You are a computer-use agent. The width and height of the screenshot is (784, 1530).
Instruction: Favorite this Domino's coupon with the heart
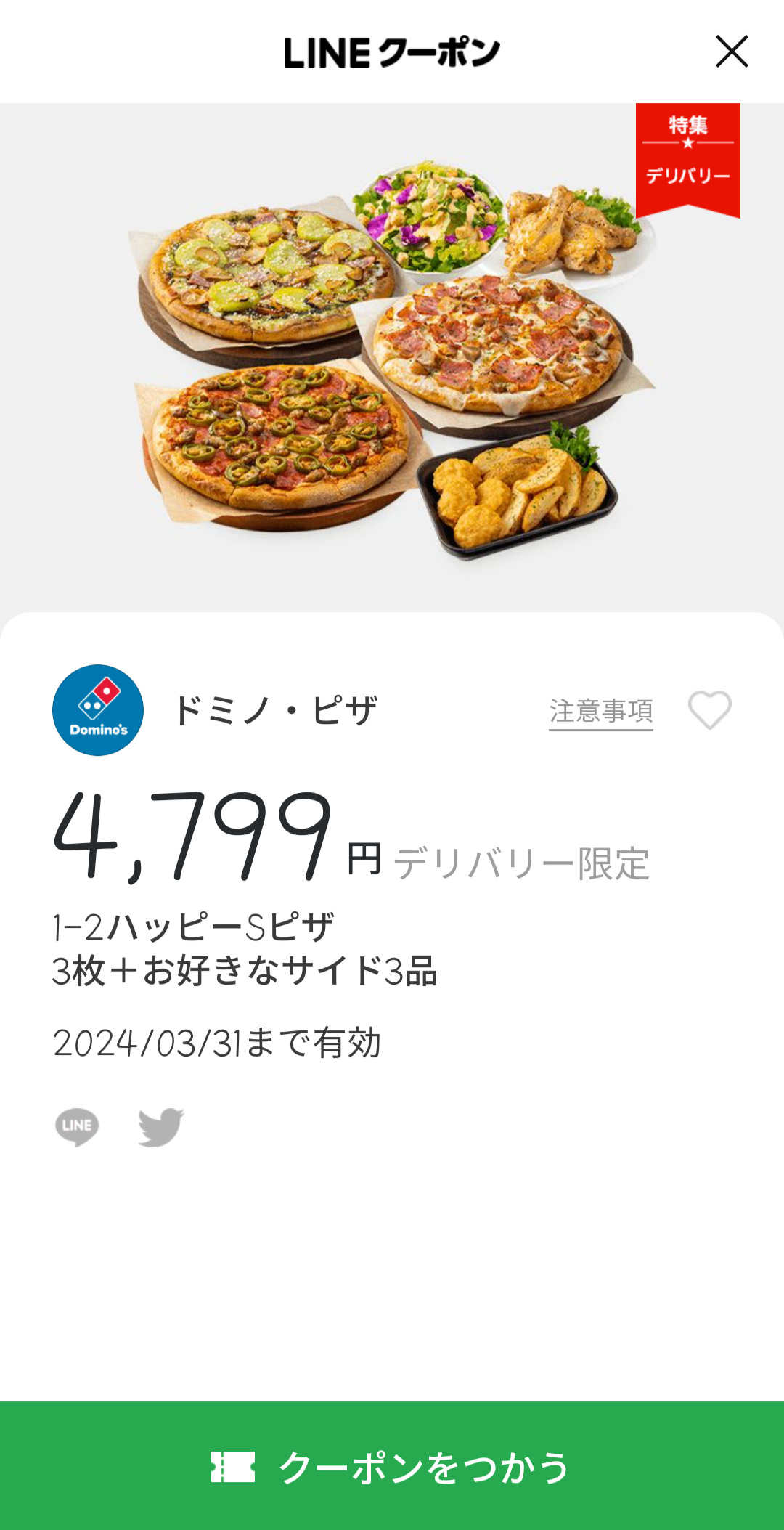click(x=709, y=709)
